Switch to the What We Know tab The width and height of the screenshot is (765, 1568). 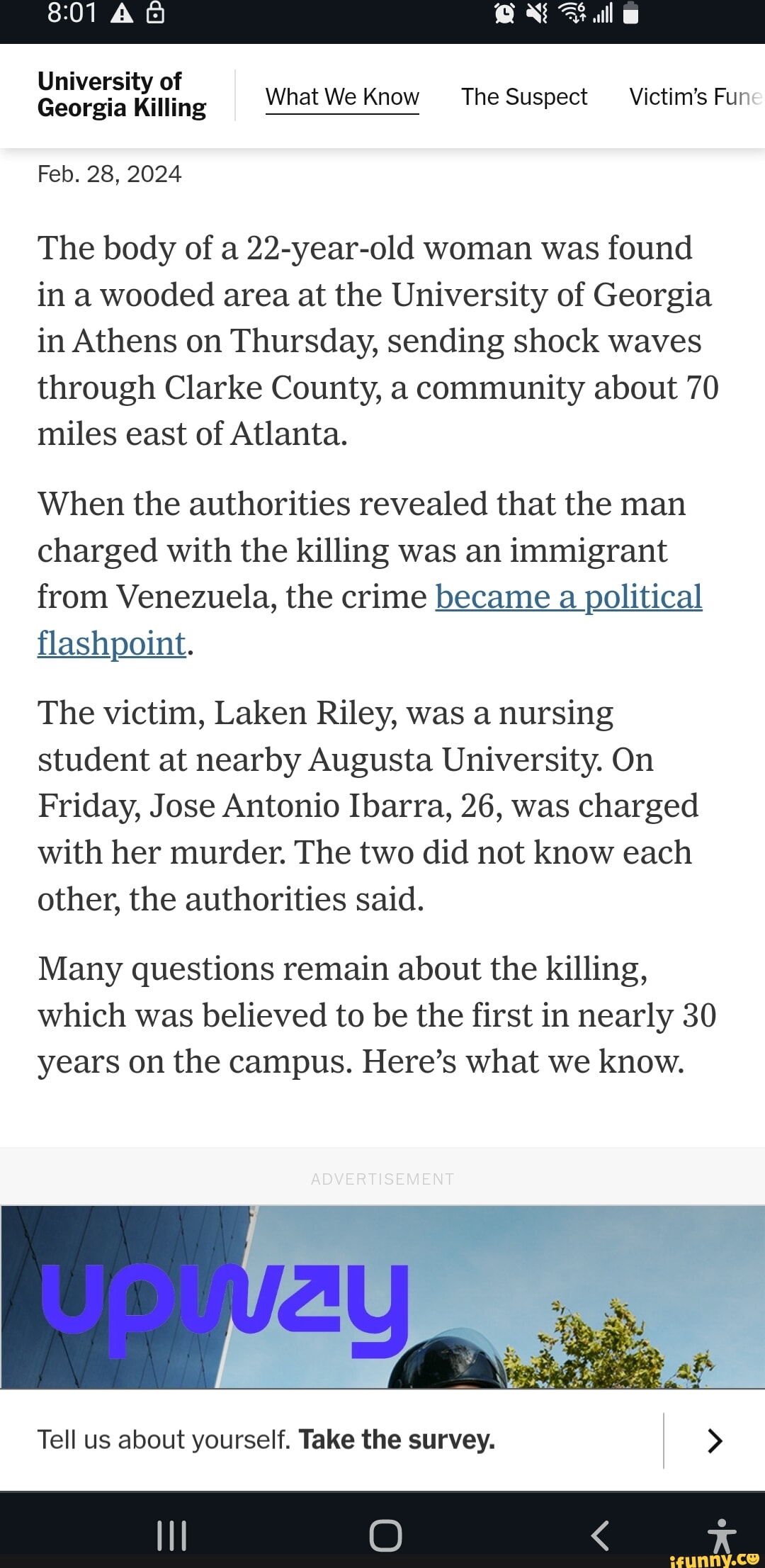point(342,97)
